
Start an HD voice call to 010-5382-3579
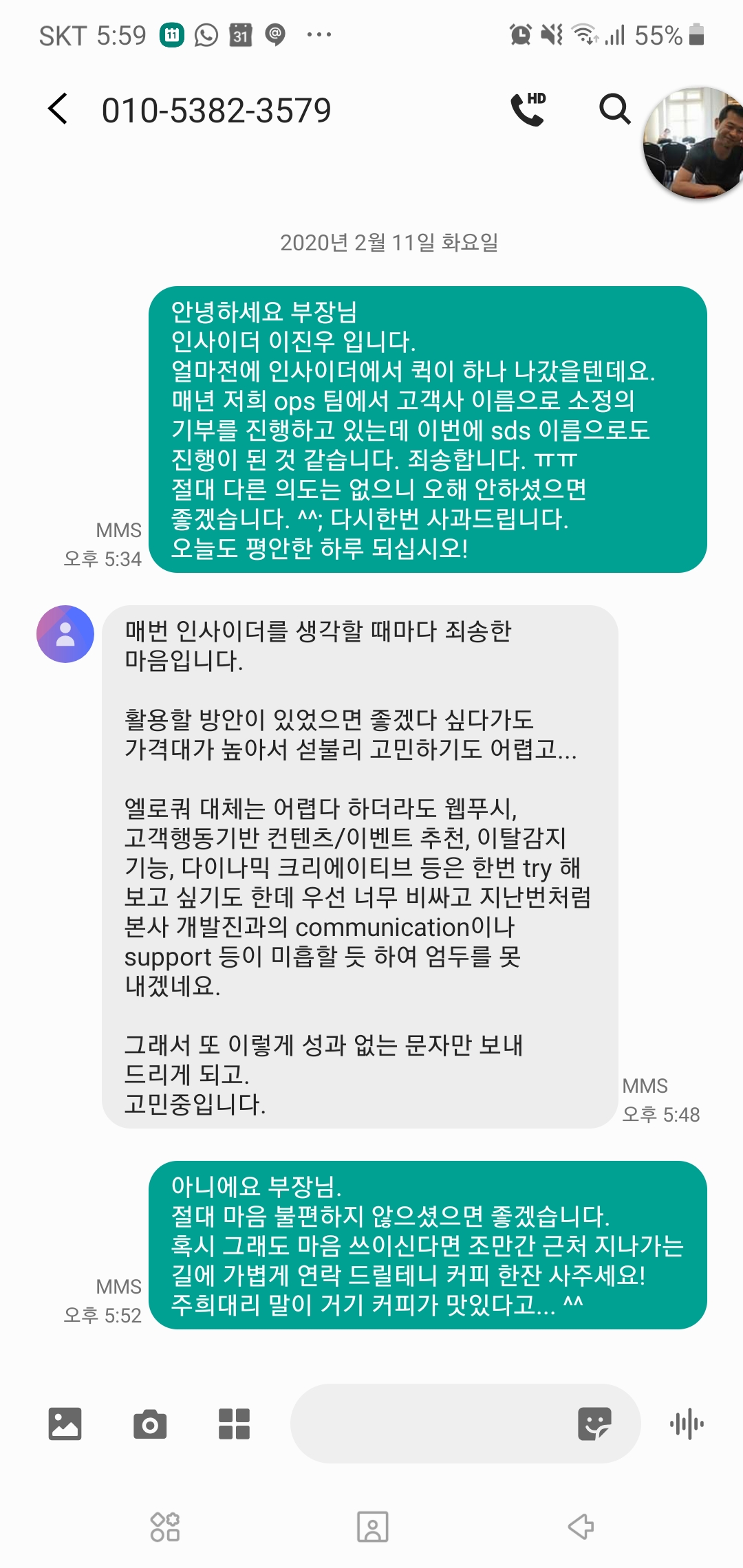(x=528, y=109)
